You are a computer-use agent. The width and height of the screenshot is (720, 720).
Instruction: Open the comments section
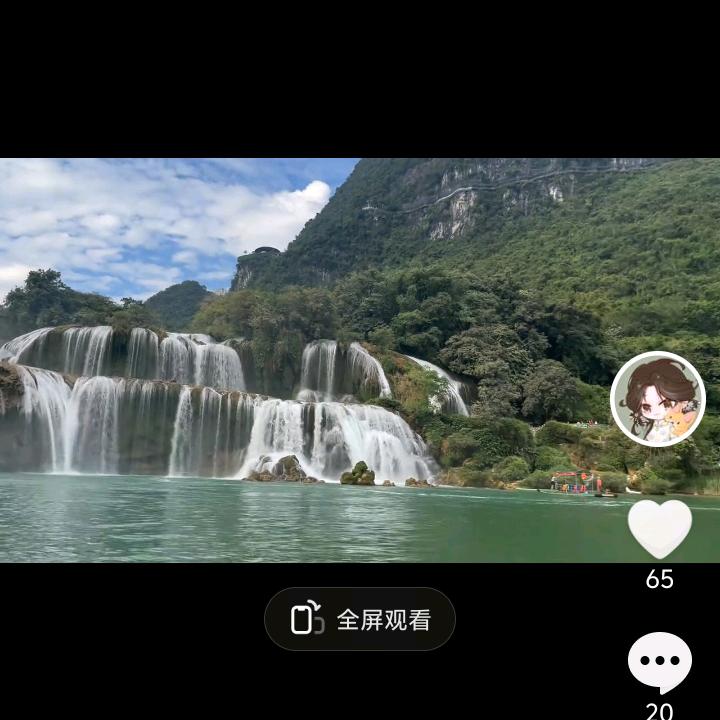point(659,663)
